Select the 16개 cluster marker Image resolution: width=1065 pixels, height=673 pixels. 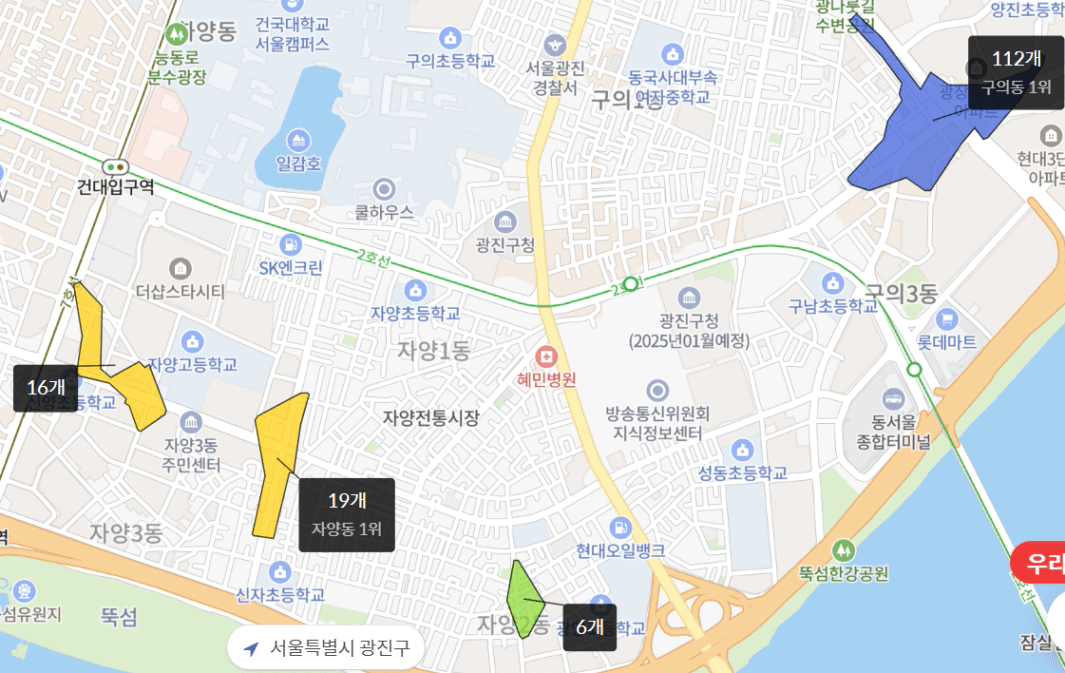click(46, 388)
